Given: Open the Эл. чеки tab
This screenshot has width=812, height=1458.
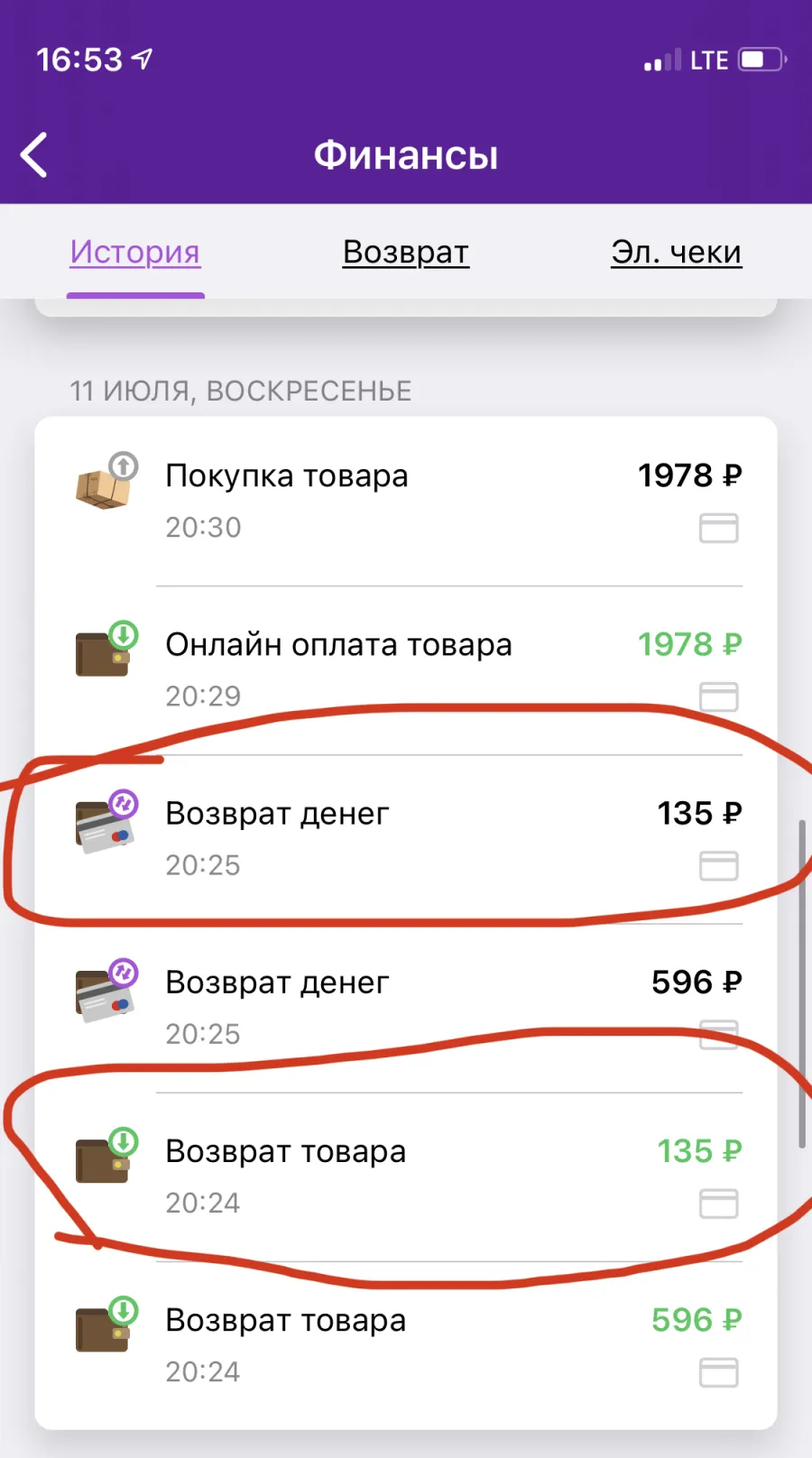Looking at the screenshot, I should pos(677,252).
